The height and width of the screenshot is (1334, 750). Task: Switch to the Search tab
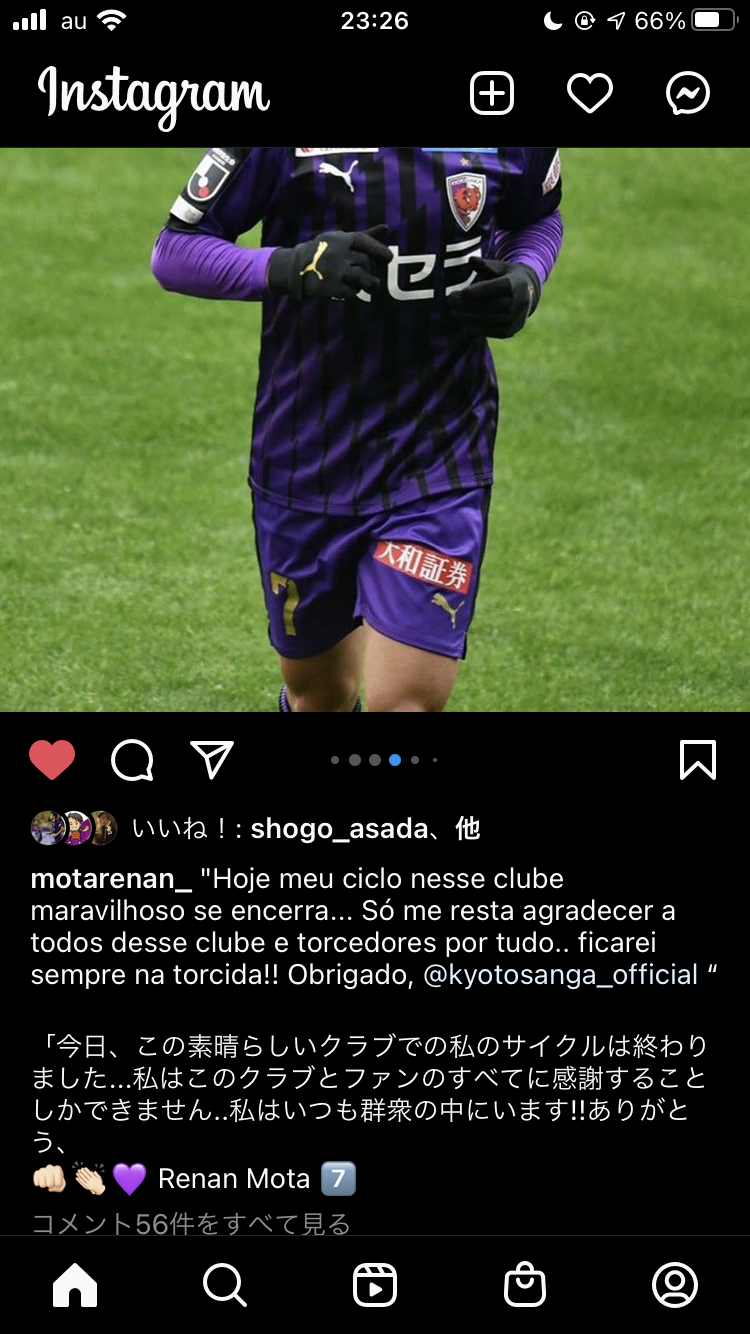(225, 1285)
